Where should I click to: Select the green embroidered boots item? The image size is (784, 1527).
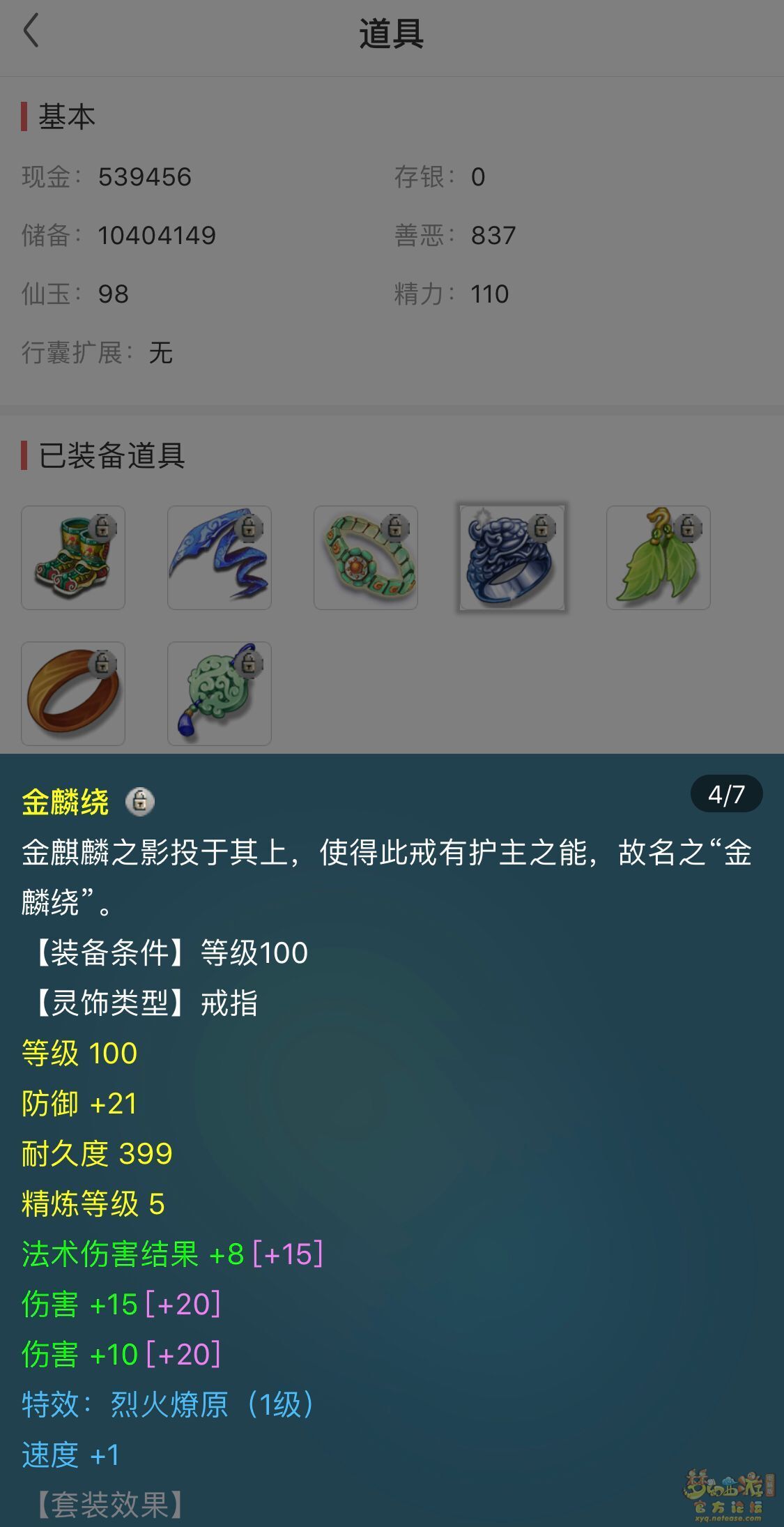pos(73,558)
